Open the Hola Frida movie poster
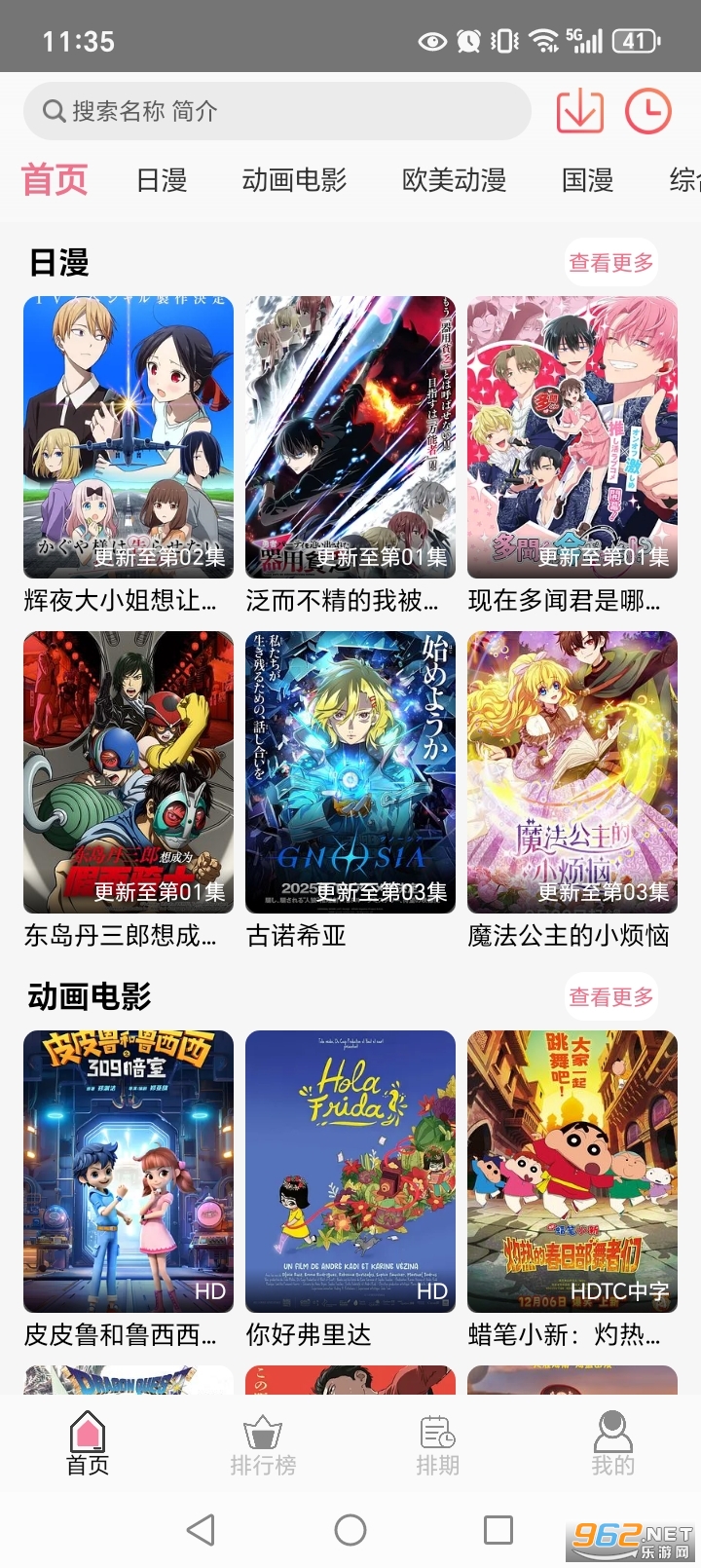Viewport: 701px width, 1568px height. pos(350,1169)
